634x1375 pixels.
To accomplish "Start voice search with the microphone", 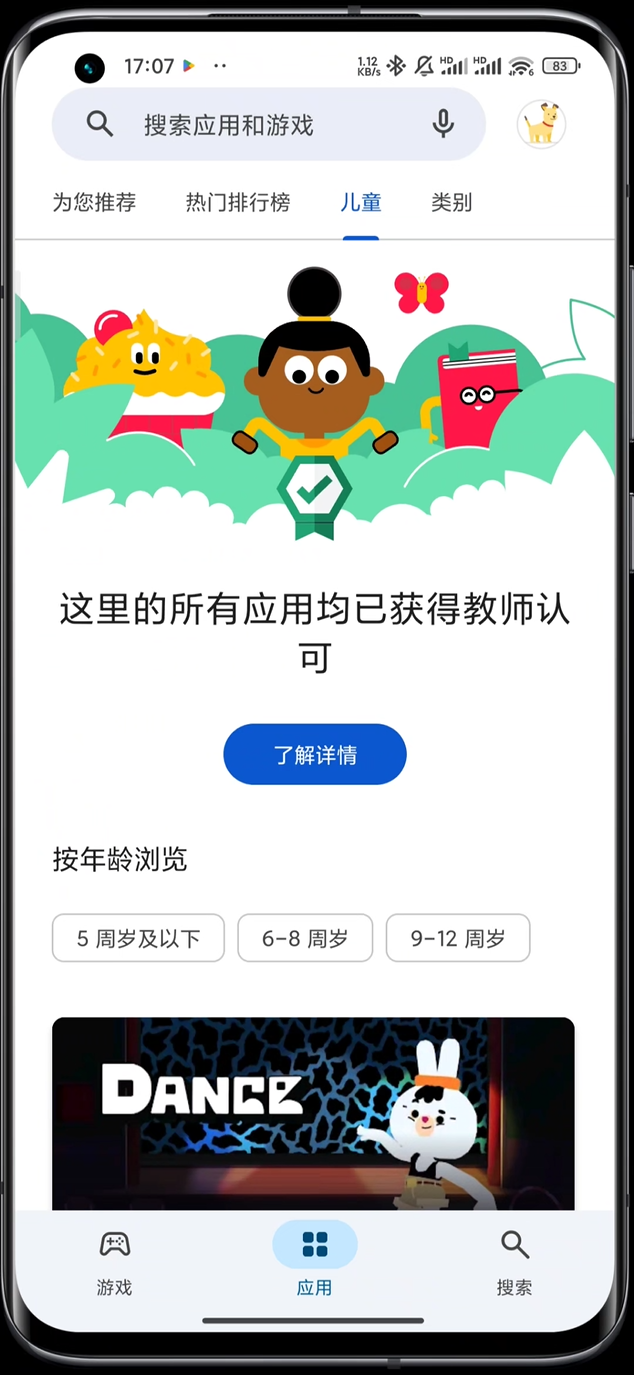I will pos(443,124).
